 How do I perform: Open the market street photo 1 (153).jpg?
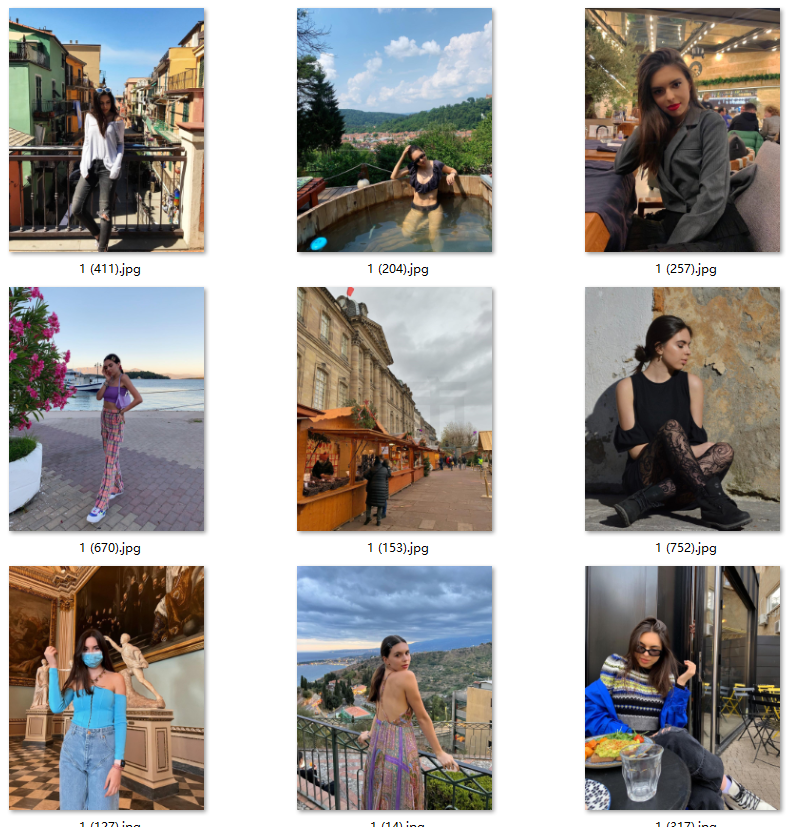[x=394, y=409]
